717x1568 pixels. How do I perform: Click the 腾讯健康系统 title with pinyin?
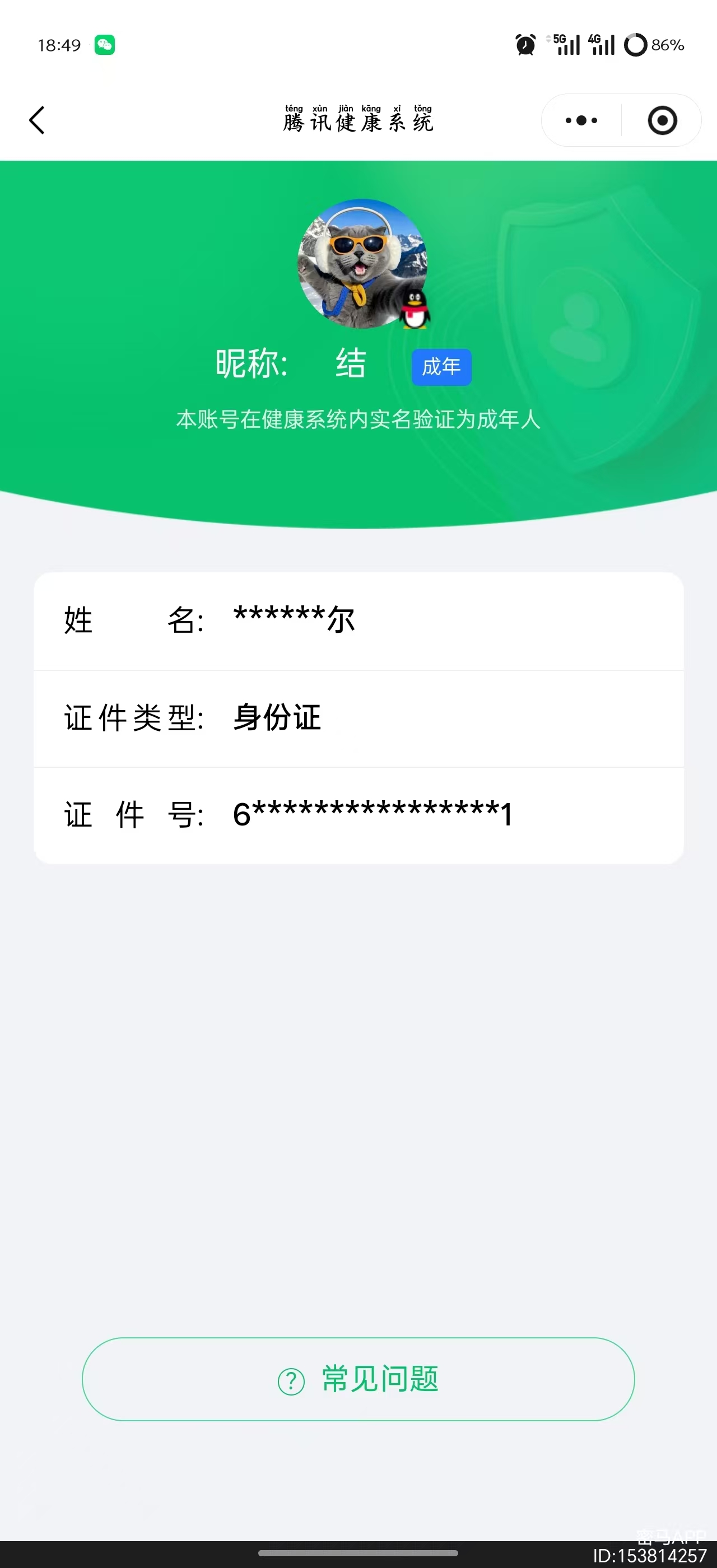pos(359,120)
